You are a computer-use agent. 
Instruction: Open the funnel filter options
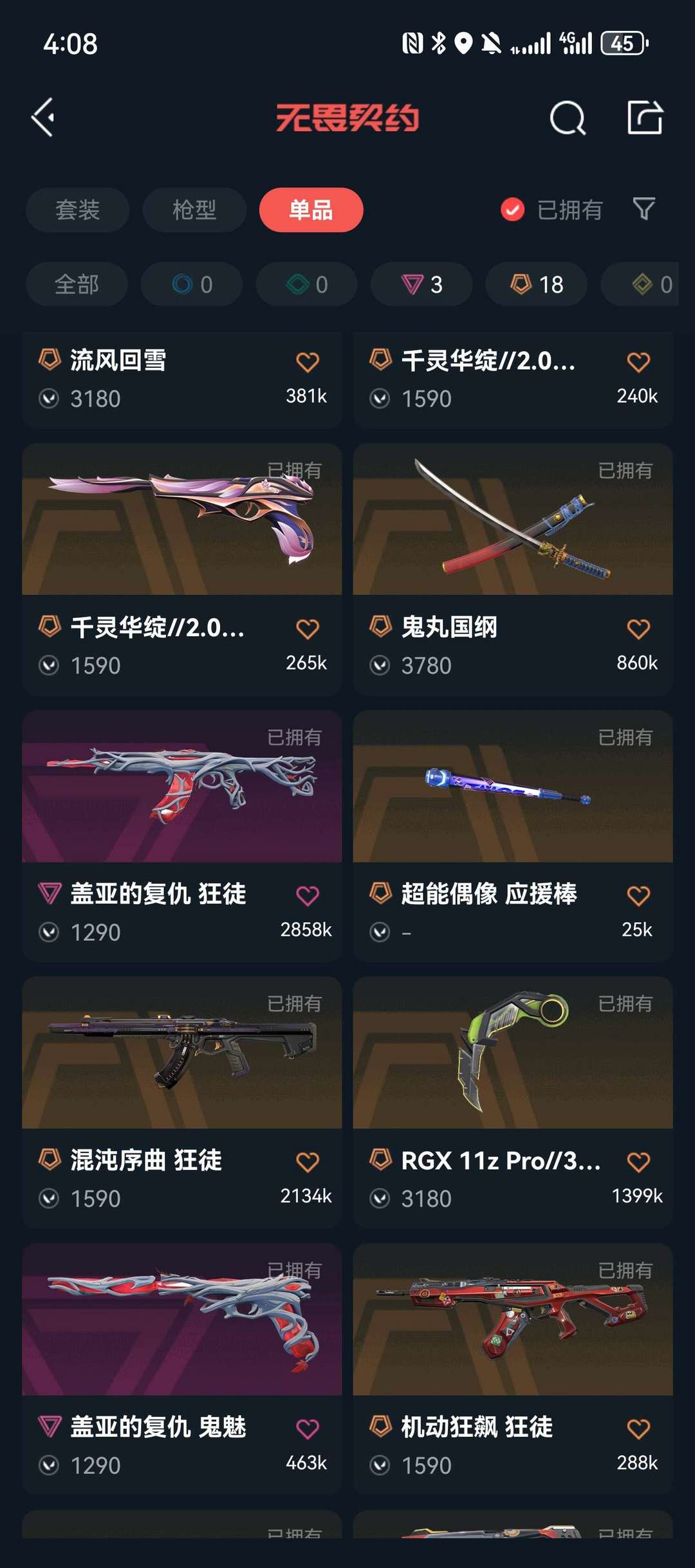[x=644, y=209]
